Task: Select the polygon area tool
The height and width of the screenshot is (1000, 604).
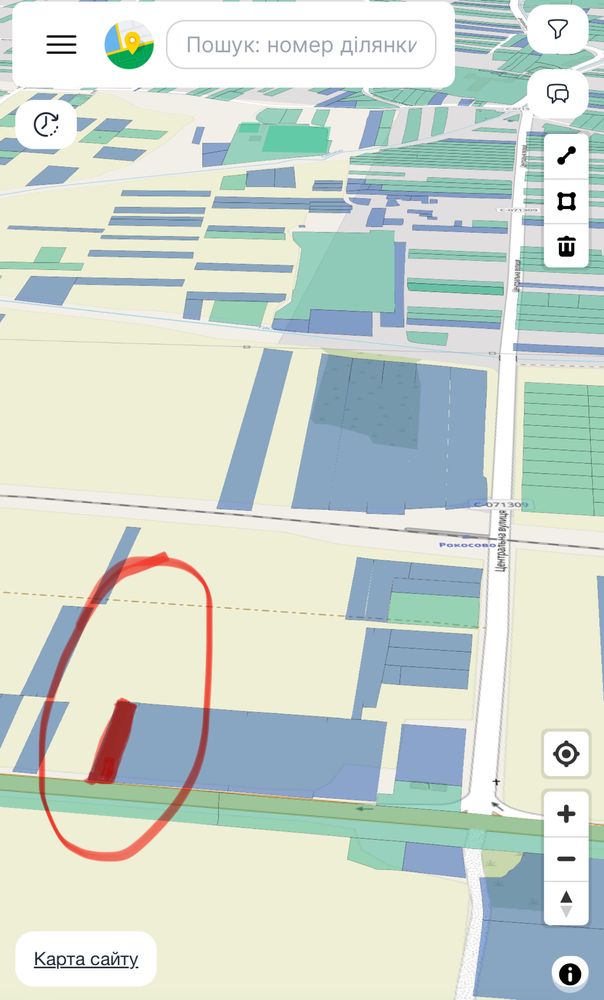Action: [x=566, y=202]
